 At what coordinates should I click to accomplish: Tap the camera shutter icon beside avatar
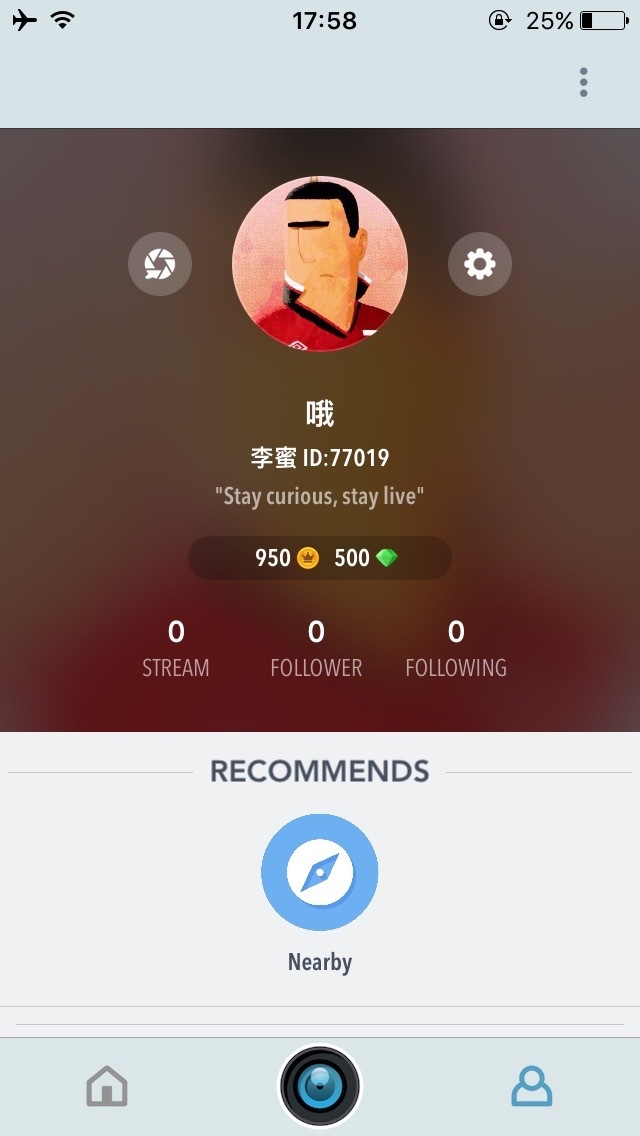(160, 264)
